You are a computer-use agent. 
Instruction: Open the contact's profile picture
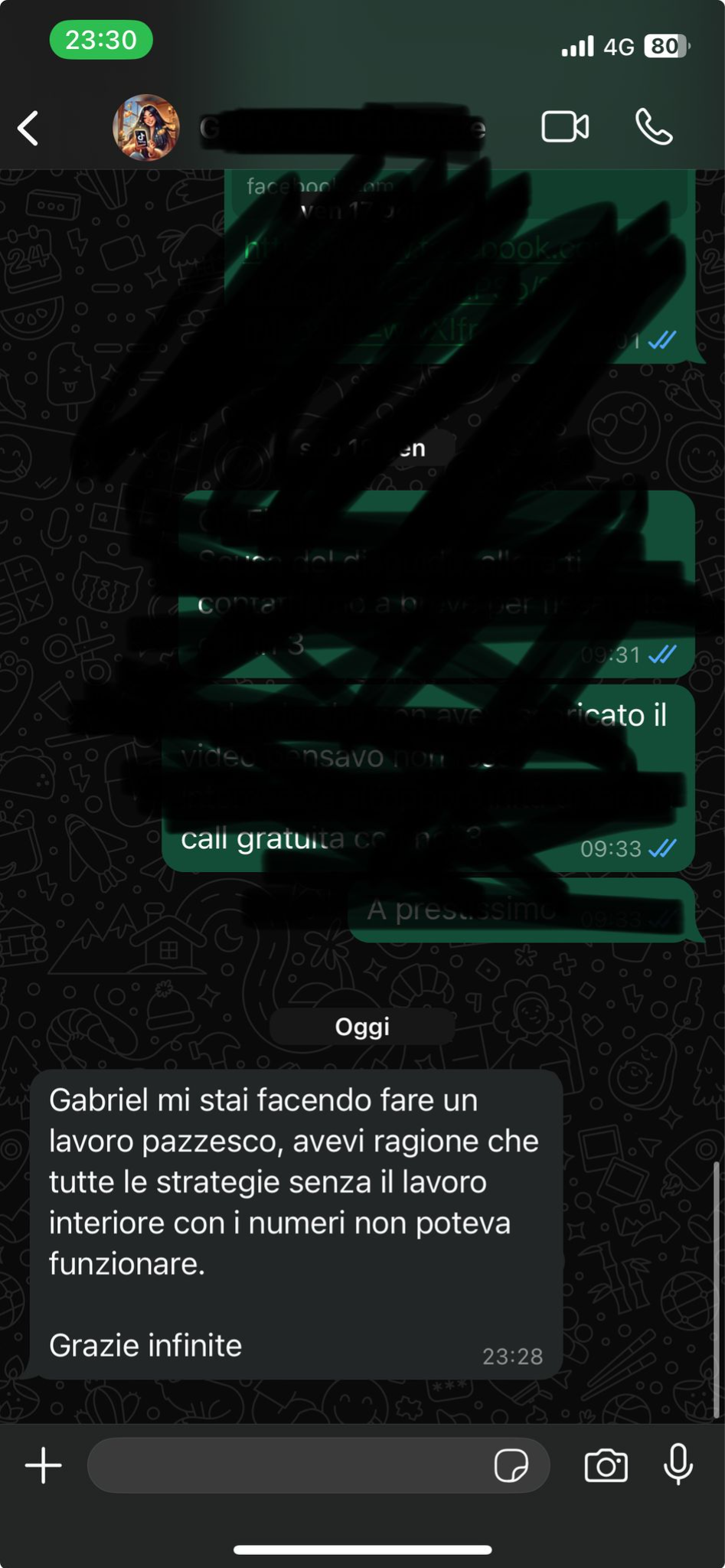tap(146, 128)
